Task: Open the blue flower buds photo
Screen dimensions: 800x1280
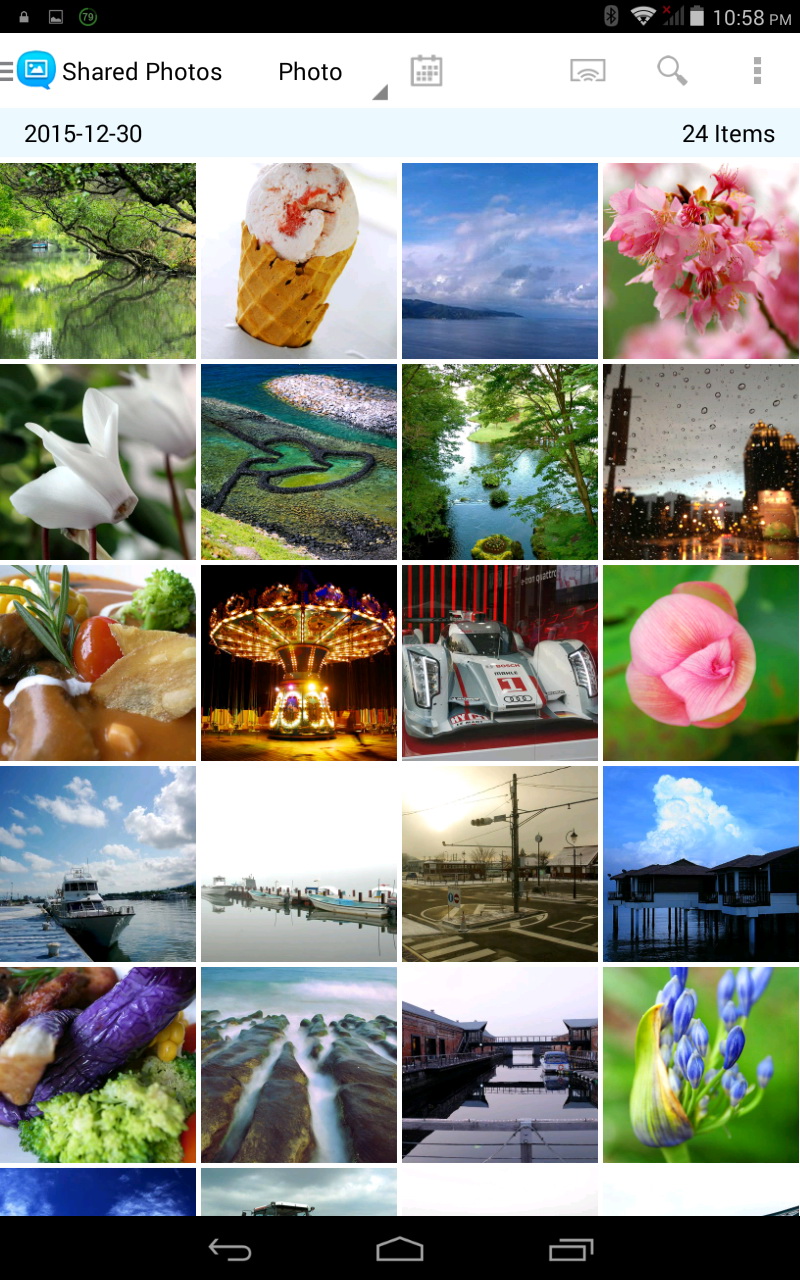Action: [701, 1065]
